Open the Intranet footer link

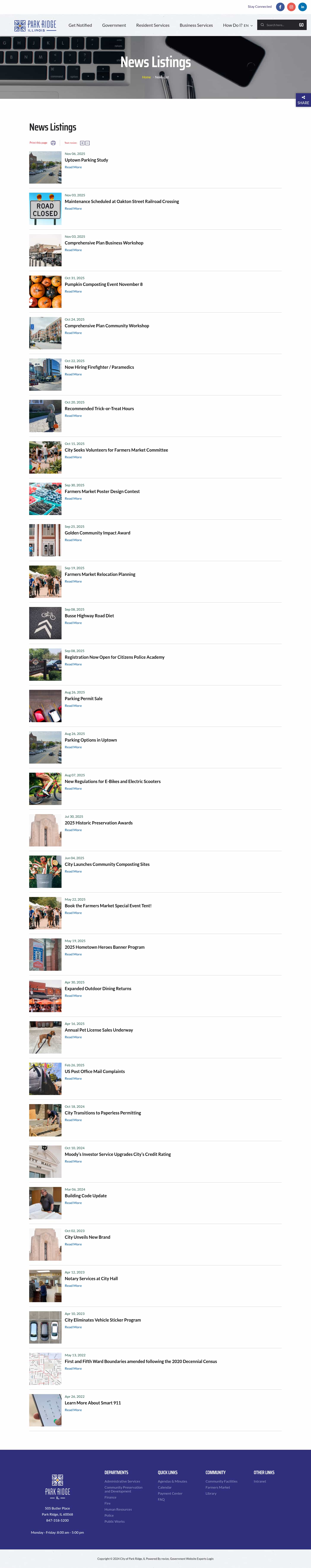click(260, 1481)
